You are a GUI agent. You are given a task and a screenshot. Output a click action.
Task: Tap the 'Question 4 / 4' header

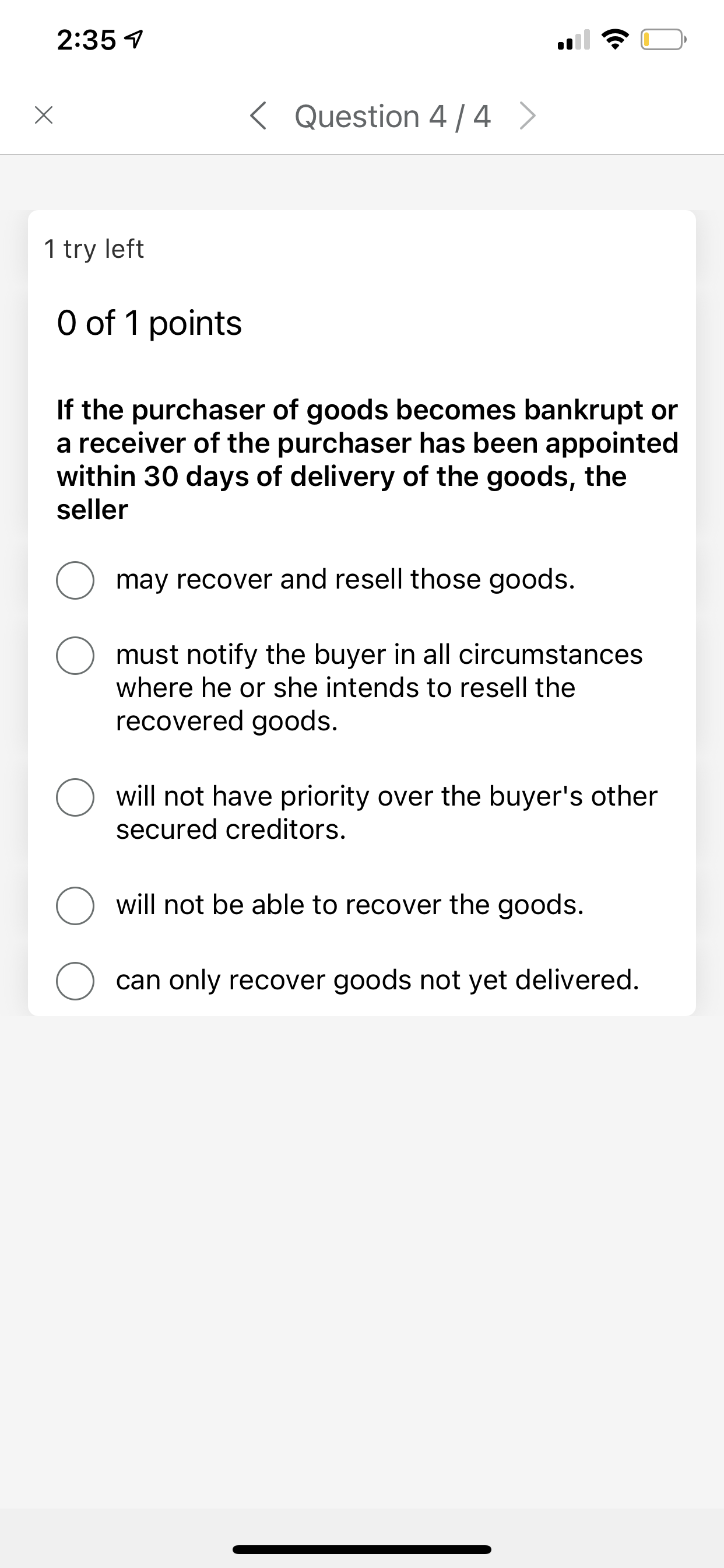pos(392,116)
